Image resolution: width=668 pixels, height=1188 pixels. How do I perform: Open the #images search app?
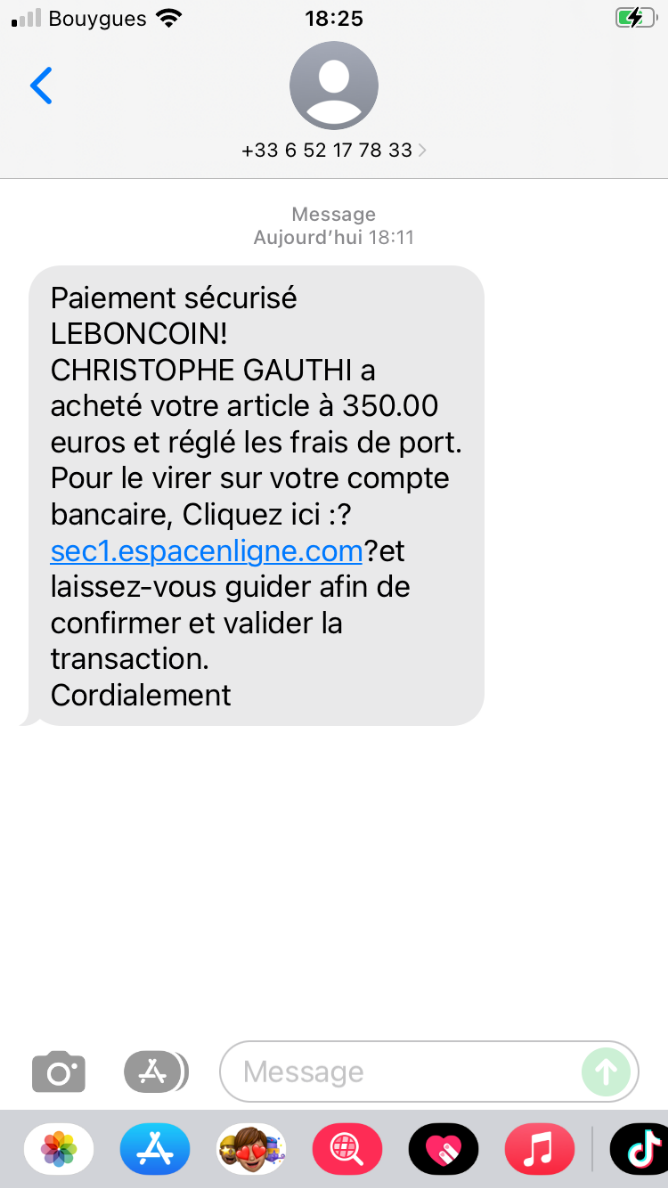tap(347, 1149)
